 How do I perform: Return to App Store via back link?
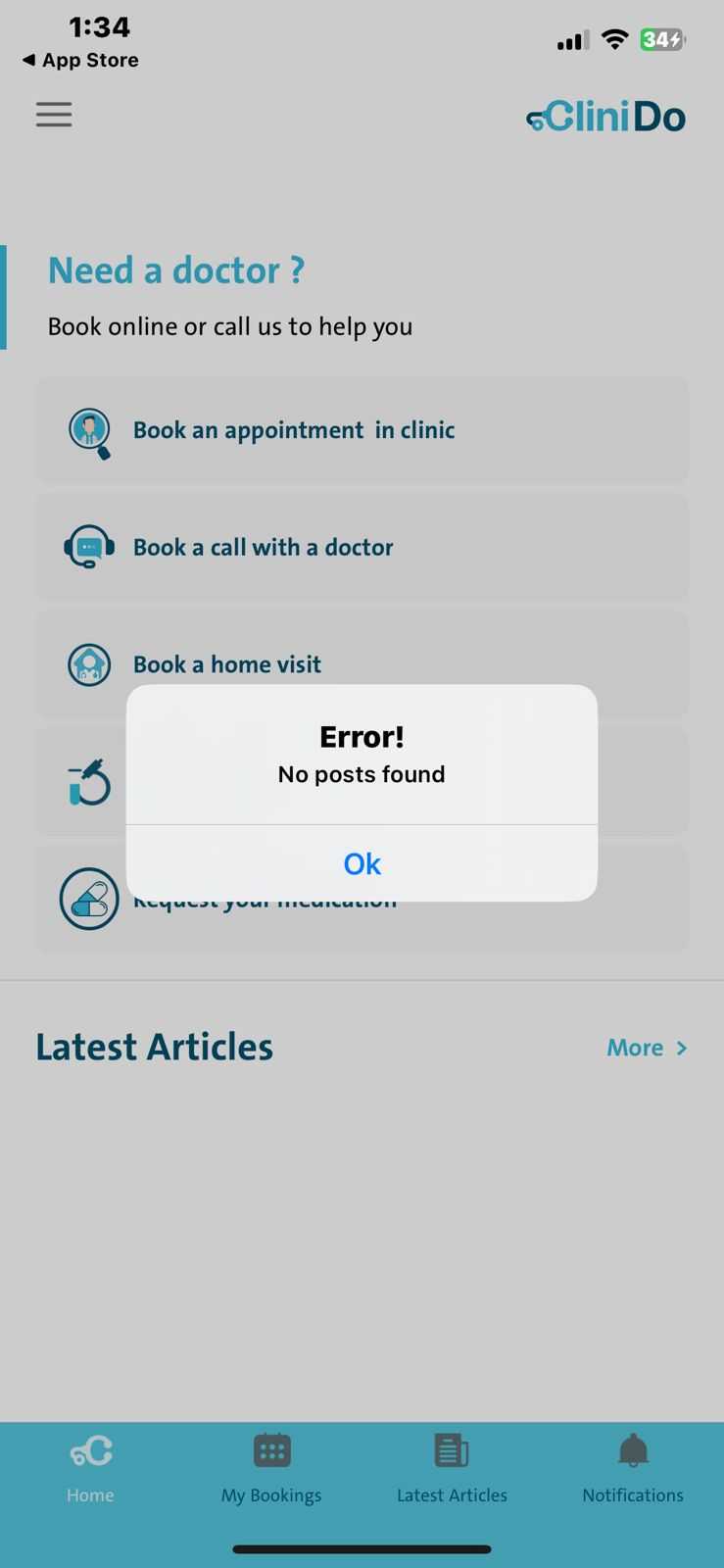(80, 60)
